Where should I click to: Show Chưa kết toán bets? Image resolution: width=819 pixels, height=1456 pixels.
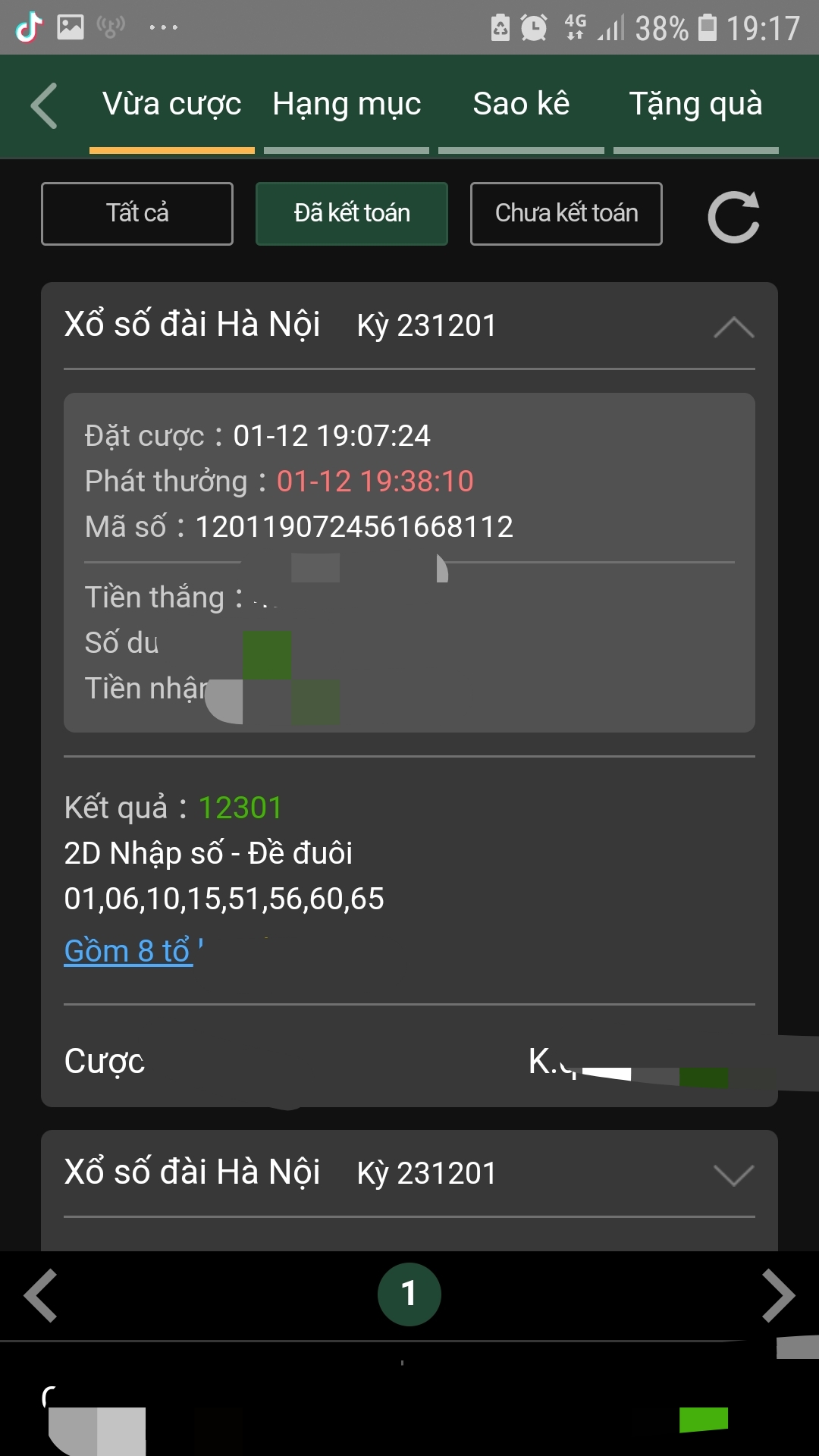(x=566, y=214)
